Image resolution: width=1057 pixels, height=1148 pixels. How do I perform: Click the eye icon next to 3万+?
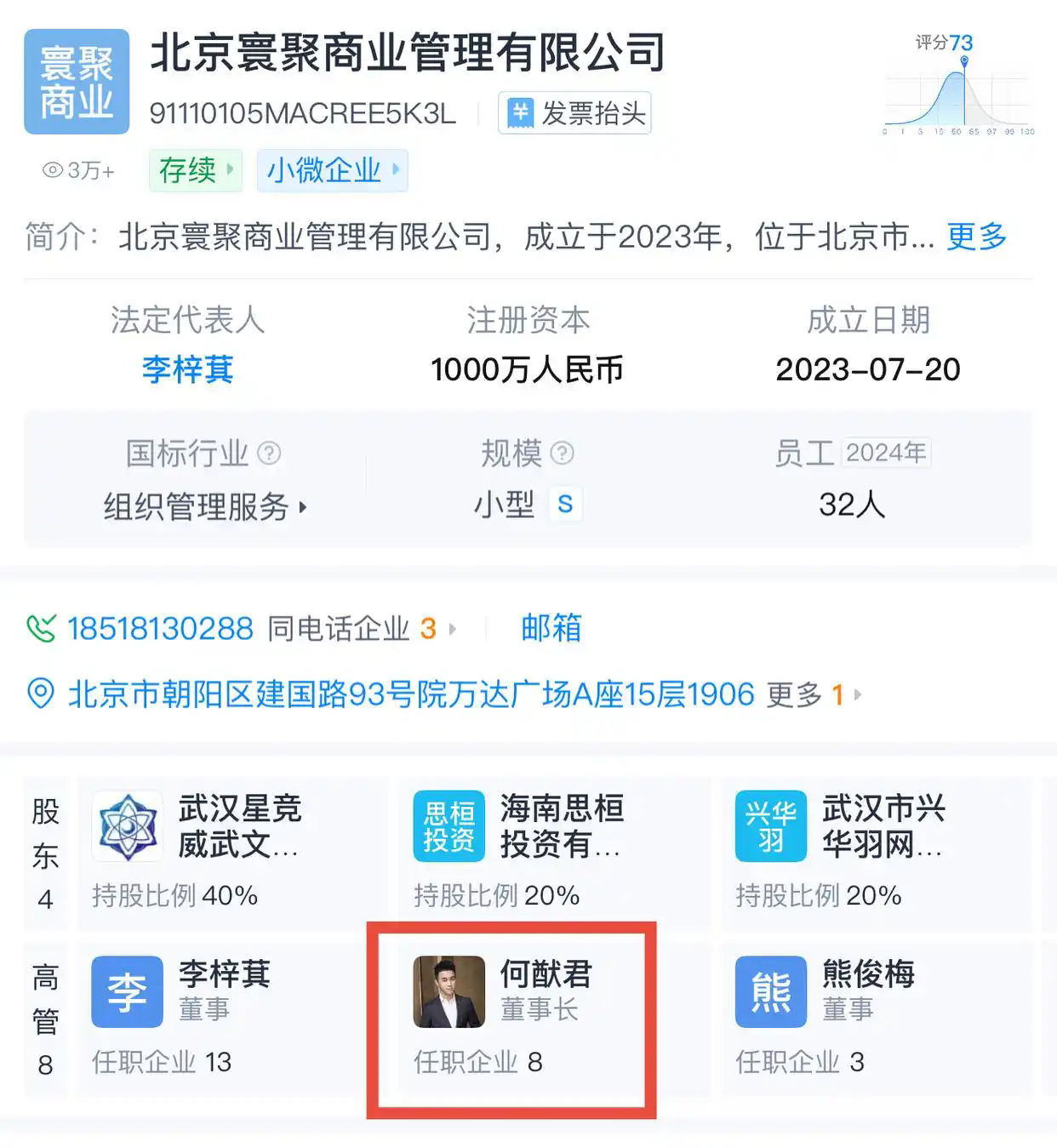click(x=54, y=169)
